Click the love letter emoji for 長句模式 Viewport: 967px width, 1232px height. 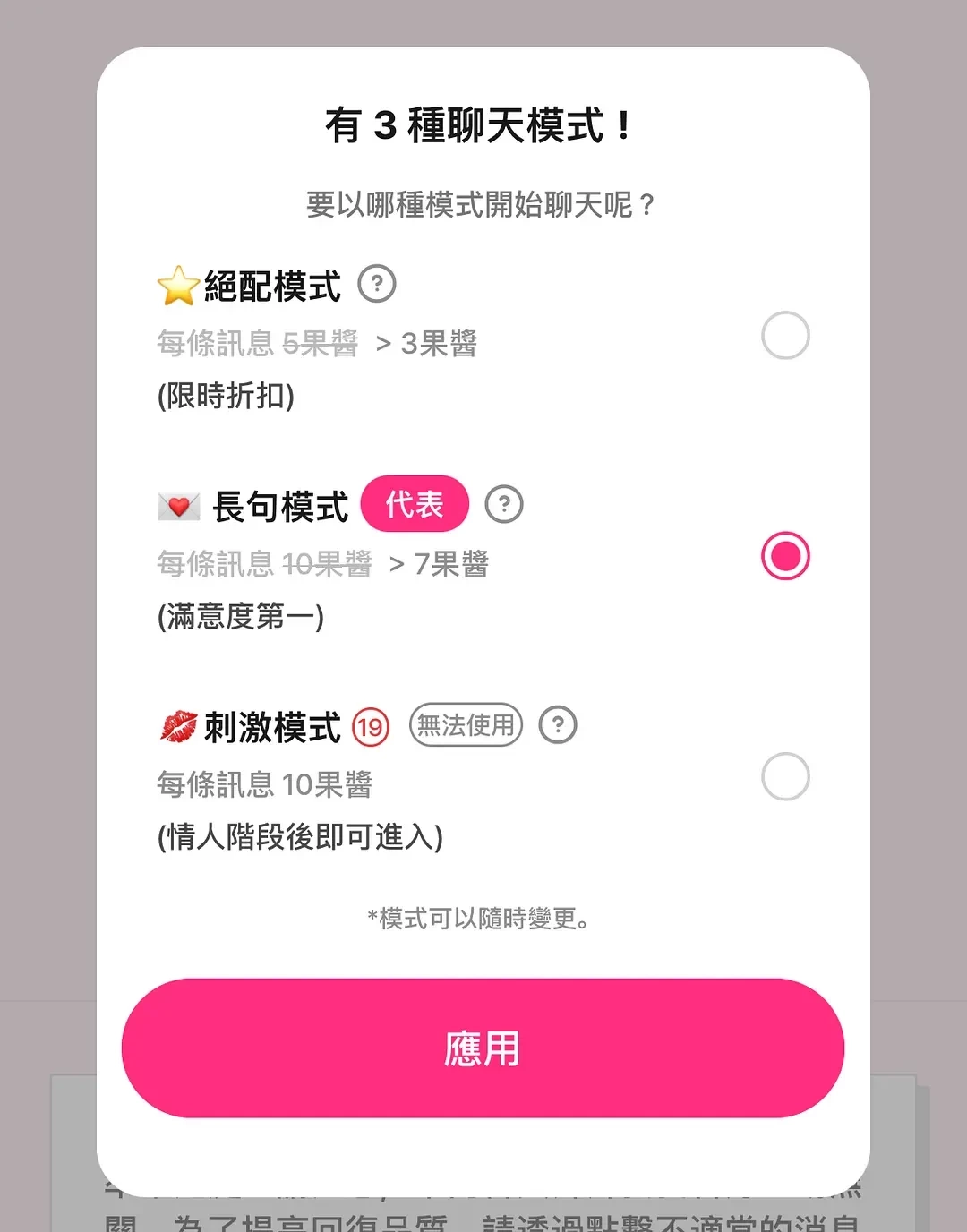178,504
